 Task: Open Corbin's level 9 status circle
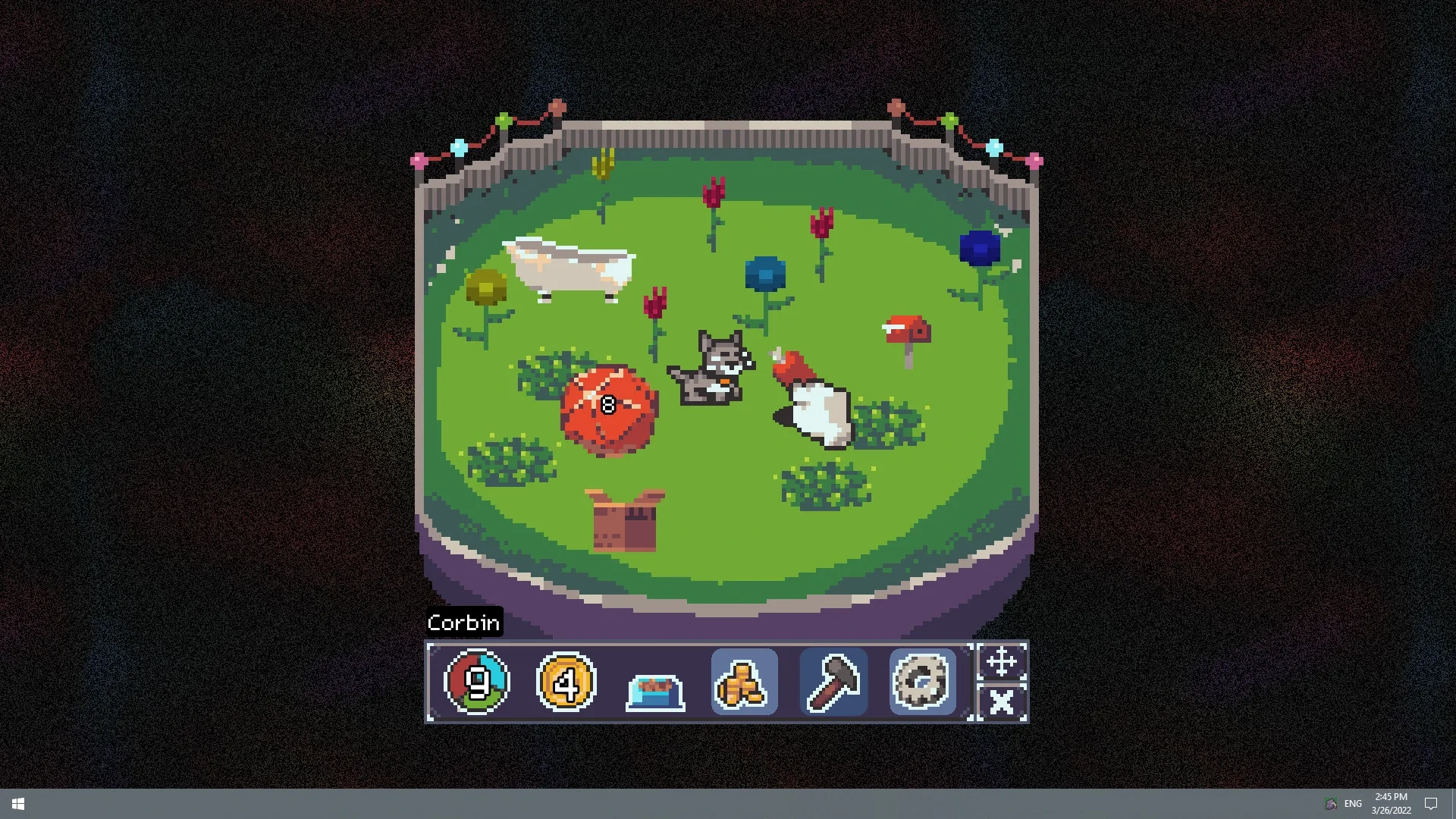477,682
